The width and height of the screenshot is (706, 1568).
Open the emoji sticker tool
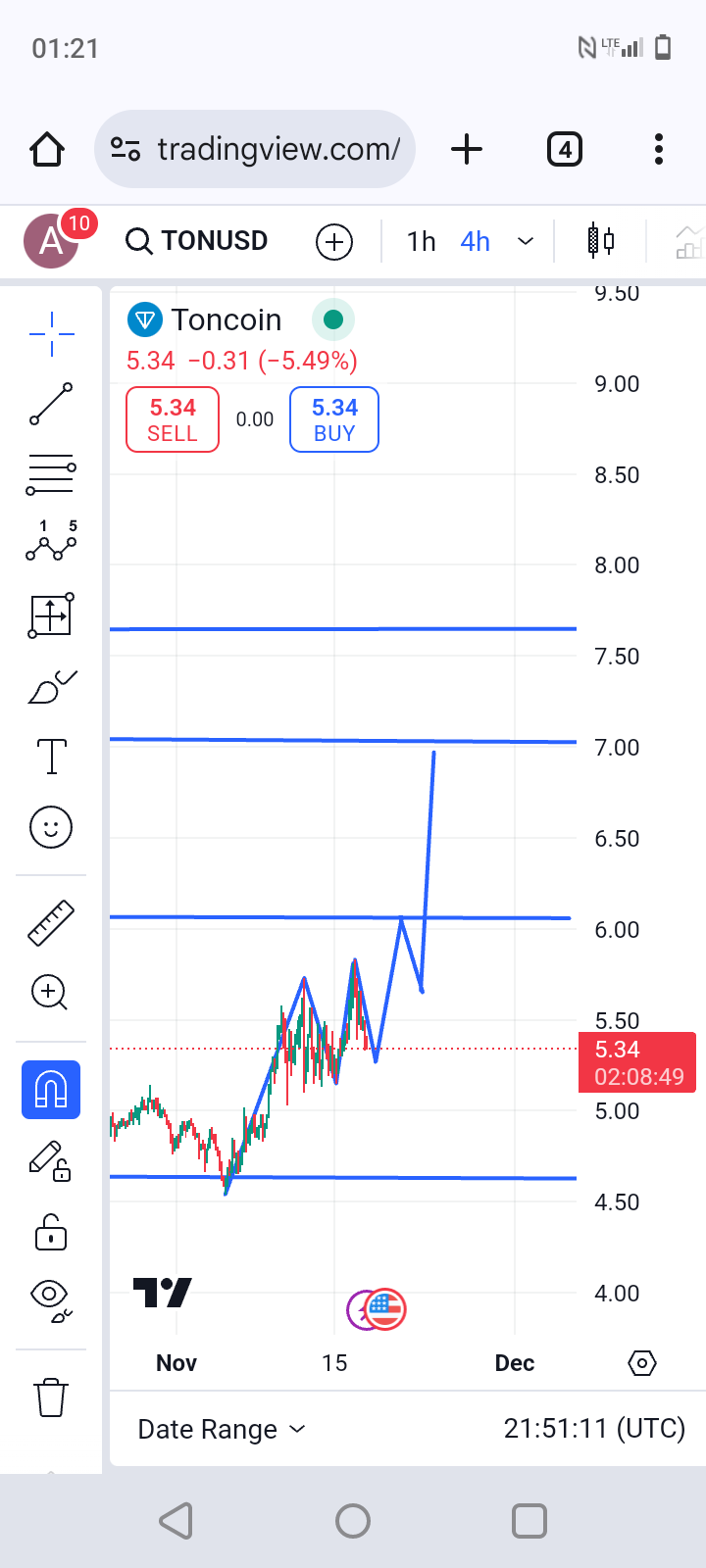(x=51, y=827)
